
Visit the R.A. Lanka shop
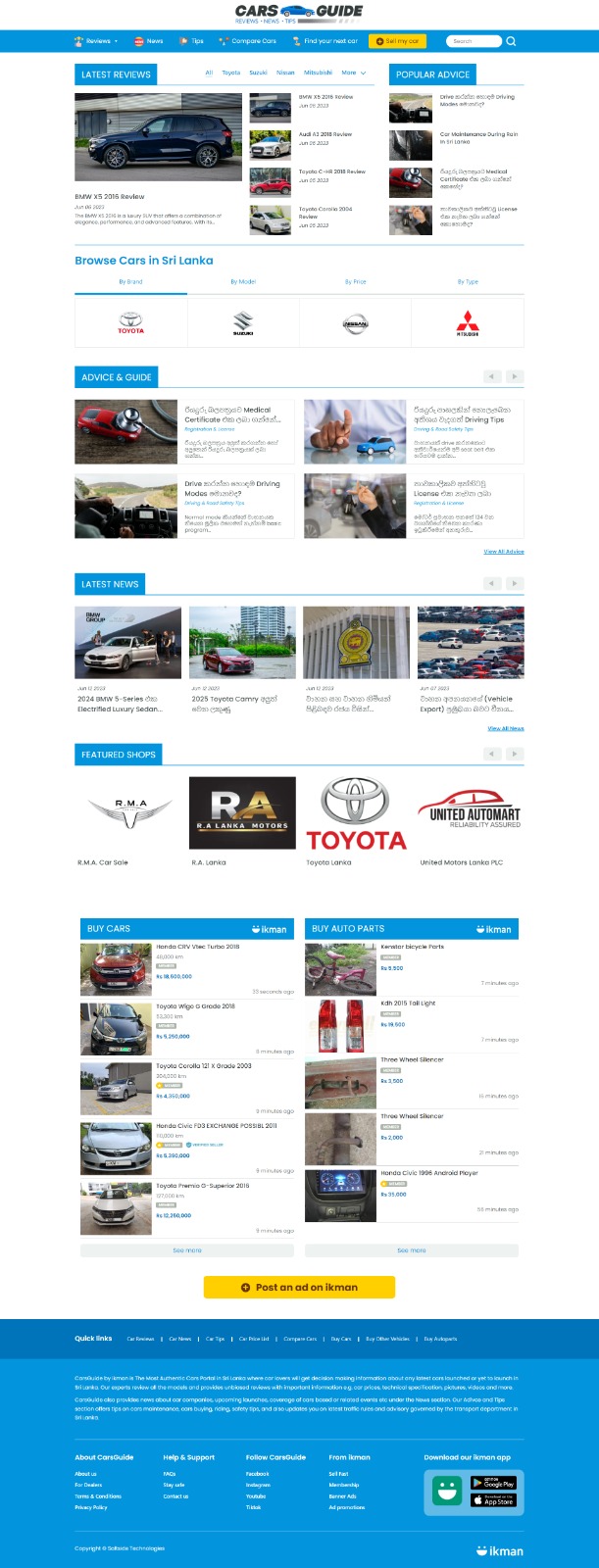point(242,814)
